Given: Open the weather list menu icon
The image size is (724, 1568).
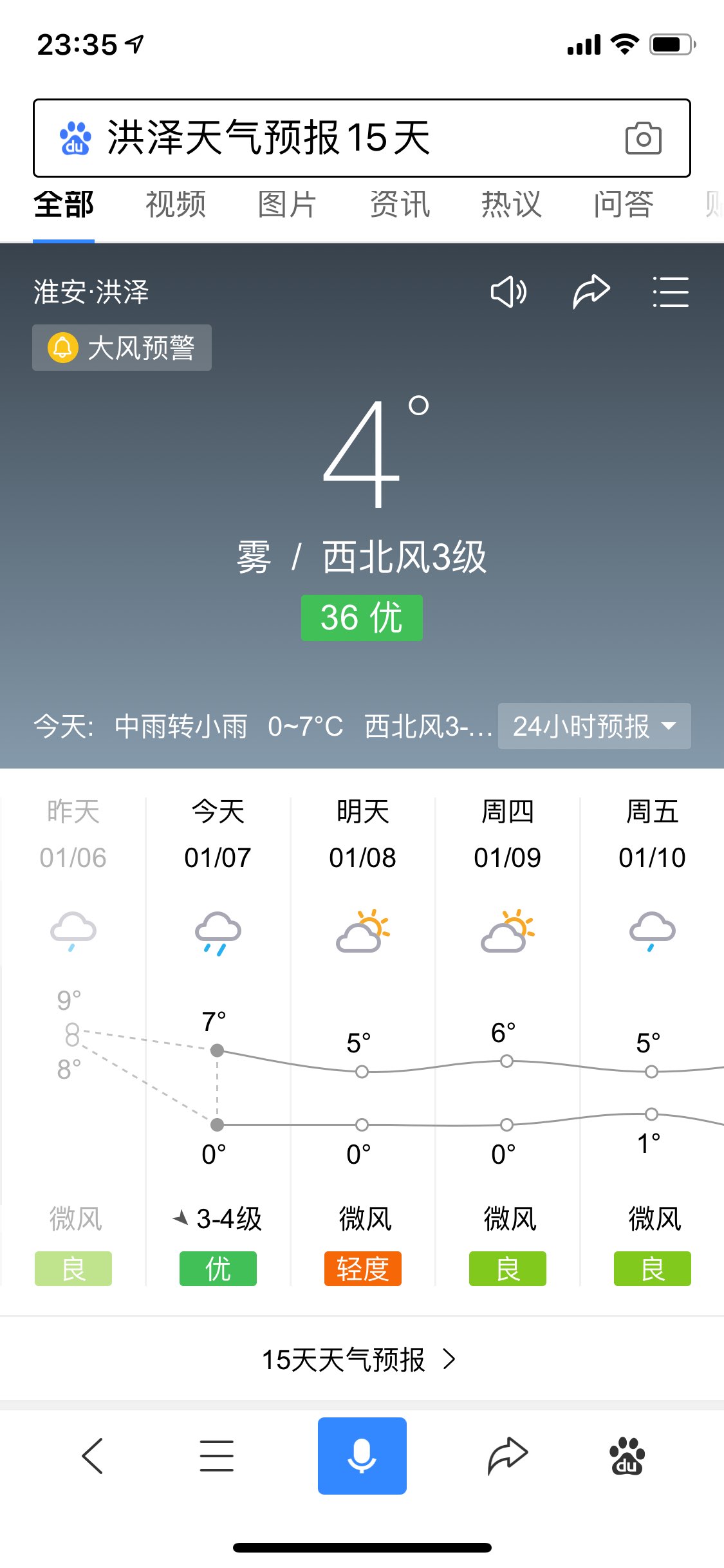Looking at the screenshot, I should click(671, 292).
